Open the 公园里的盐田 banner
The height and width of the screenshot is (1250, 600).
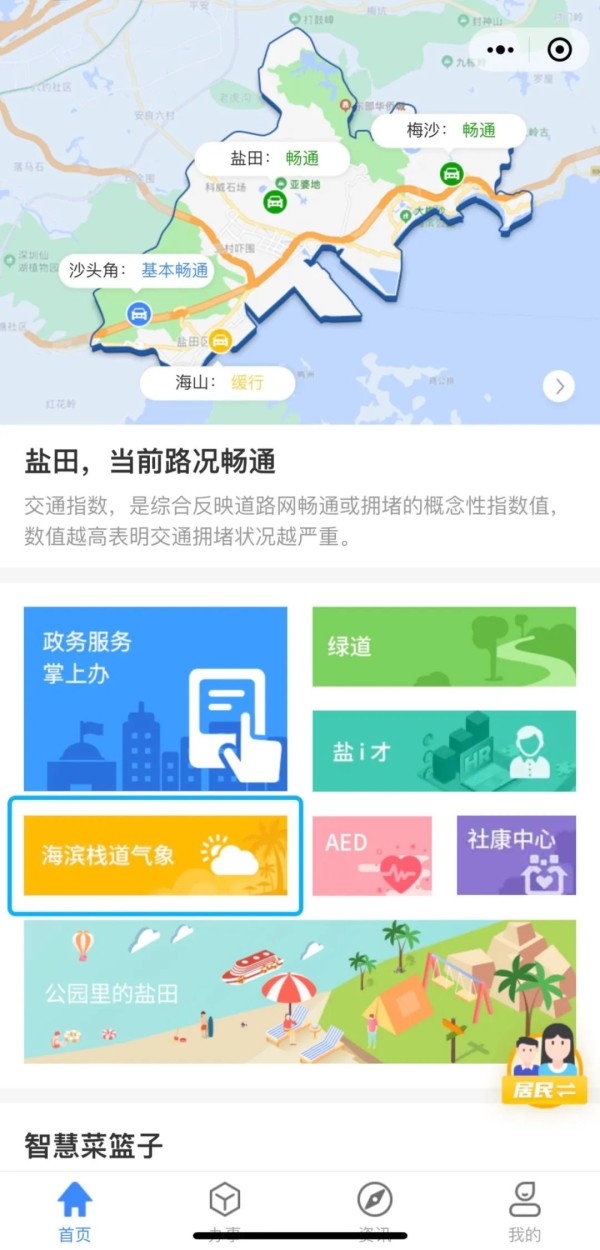pos(300,991)
